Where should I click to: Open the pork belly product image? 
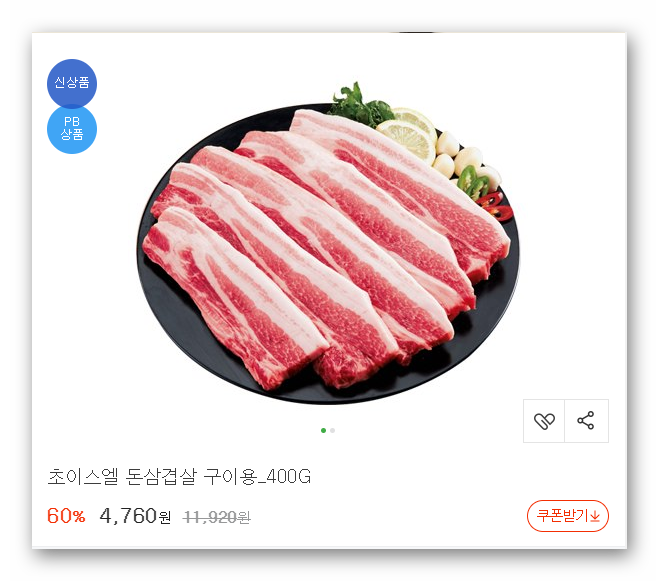click(x=328, y=250)
